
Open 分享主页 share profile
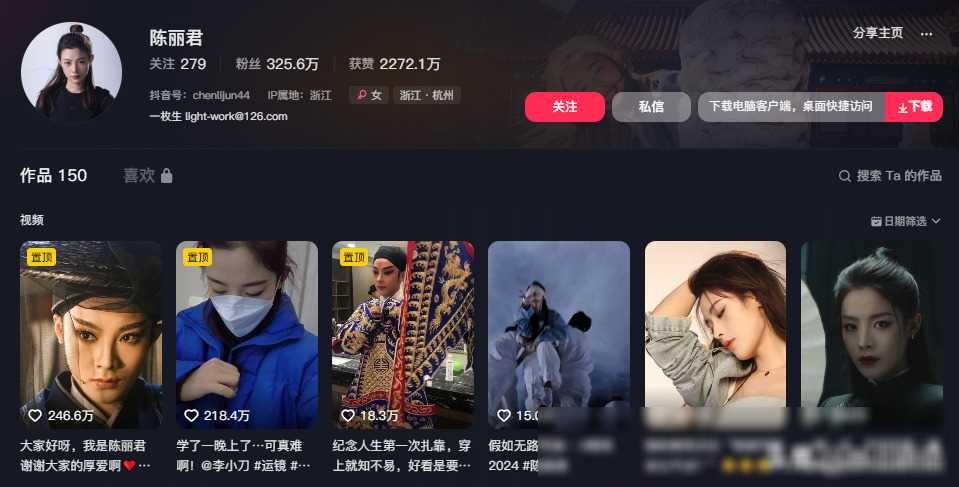pos(877,33)
